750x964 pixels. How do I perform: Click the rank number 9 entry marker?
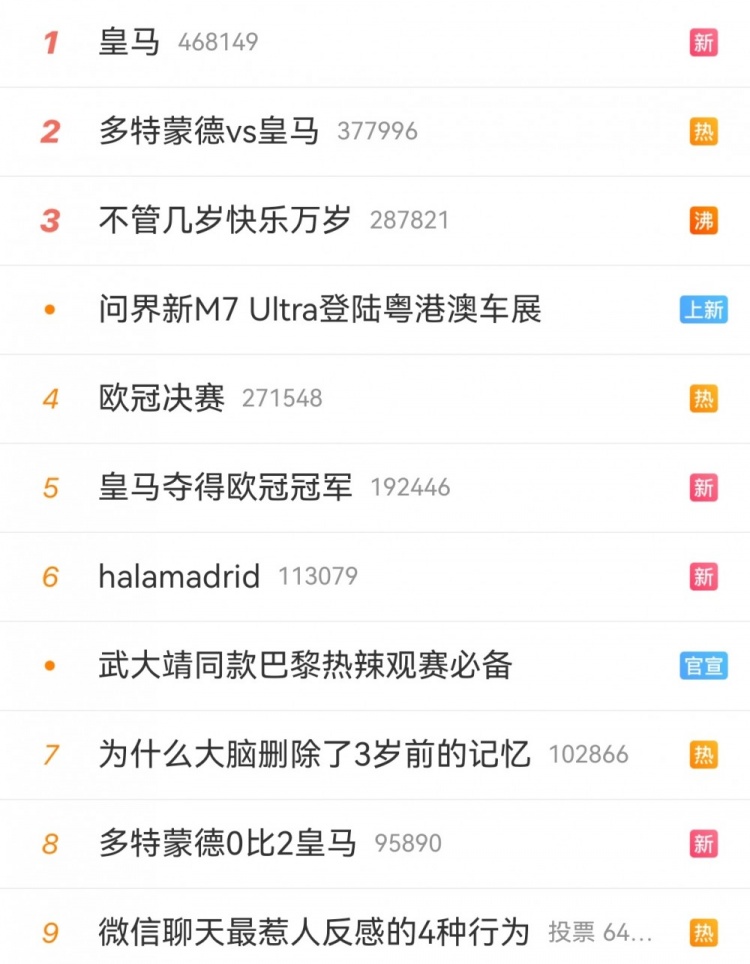pyautogui.click(x=49, y=930)
